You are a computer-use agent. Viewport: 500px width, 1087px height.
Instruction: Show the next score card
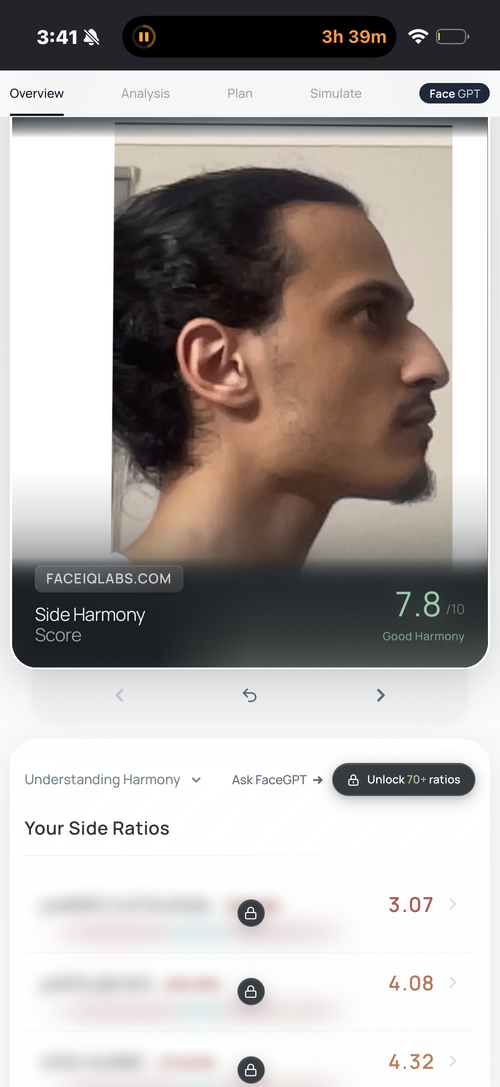click(x=380, y=695)
